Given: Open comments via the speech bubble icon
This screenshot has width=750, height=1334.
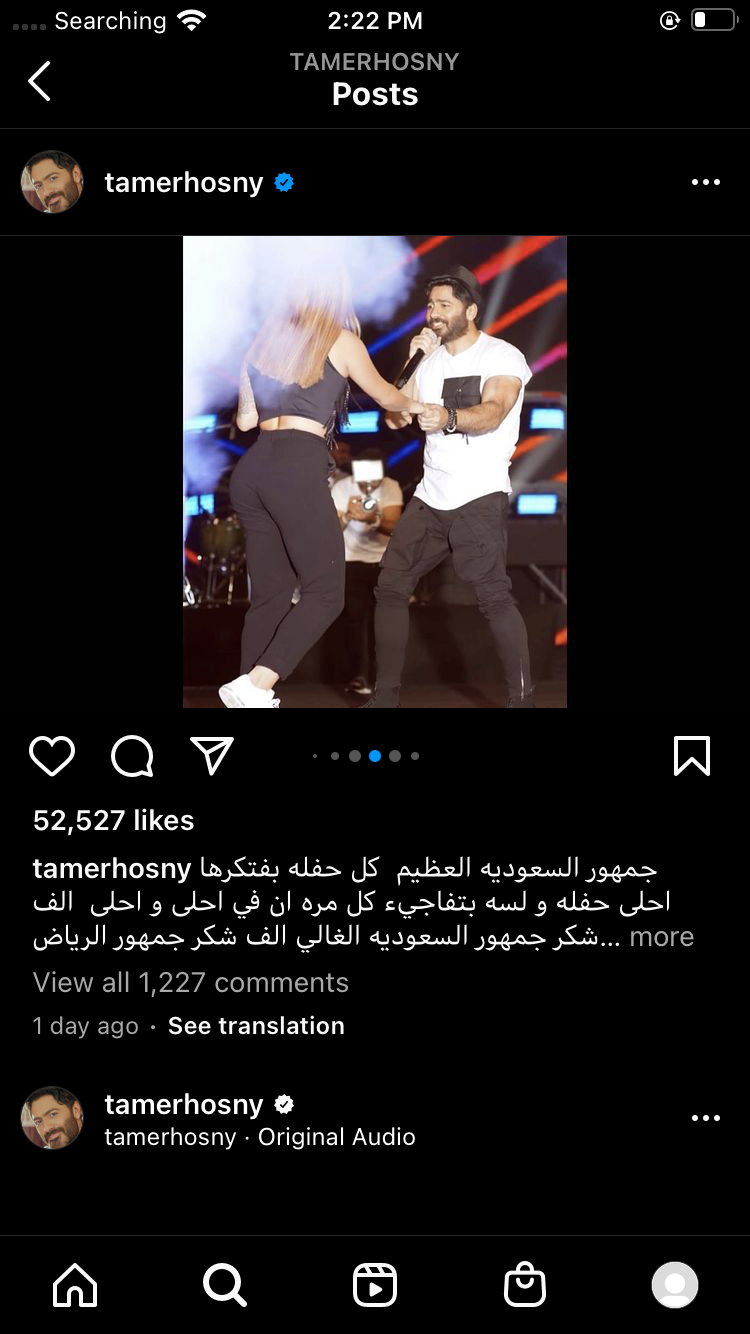Looking at the screenshot, I should [x=132, y=756].
